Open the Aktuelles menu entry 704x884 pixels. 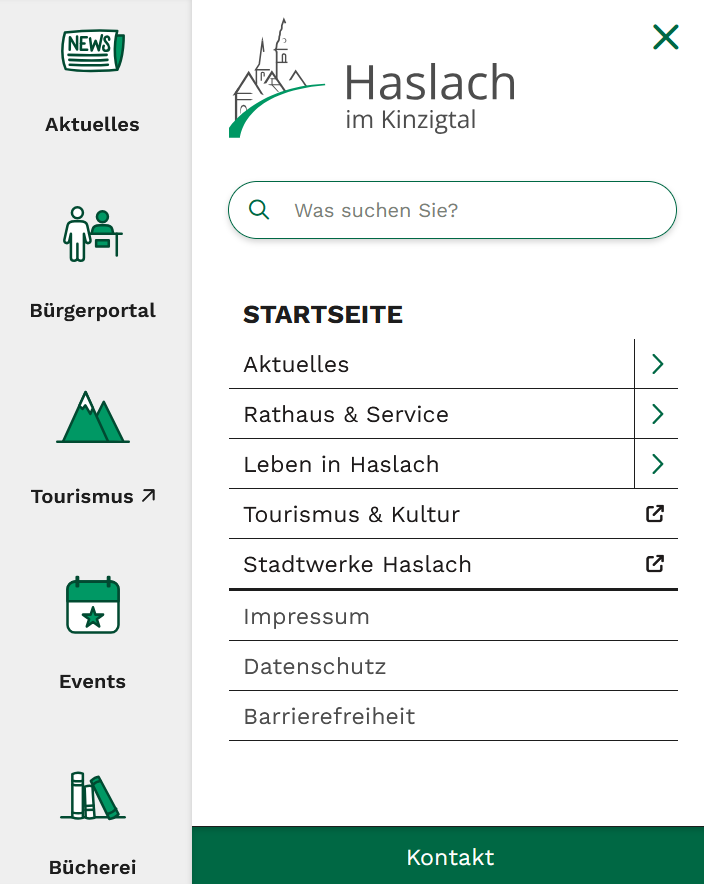click(296, 364)
